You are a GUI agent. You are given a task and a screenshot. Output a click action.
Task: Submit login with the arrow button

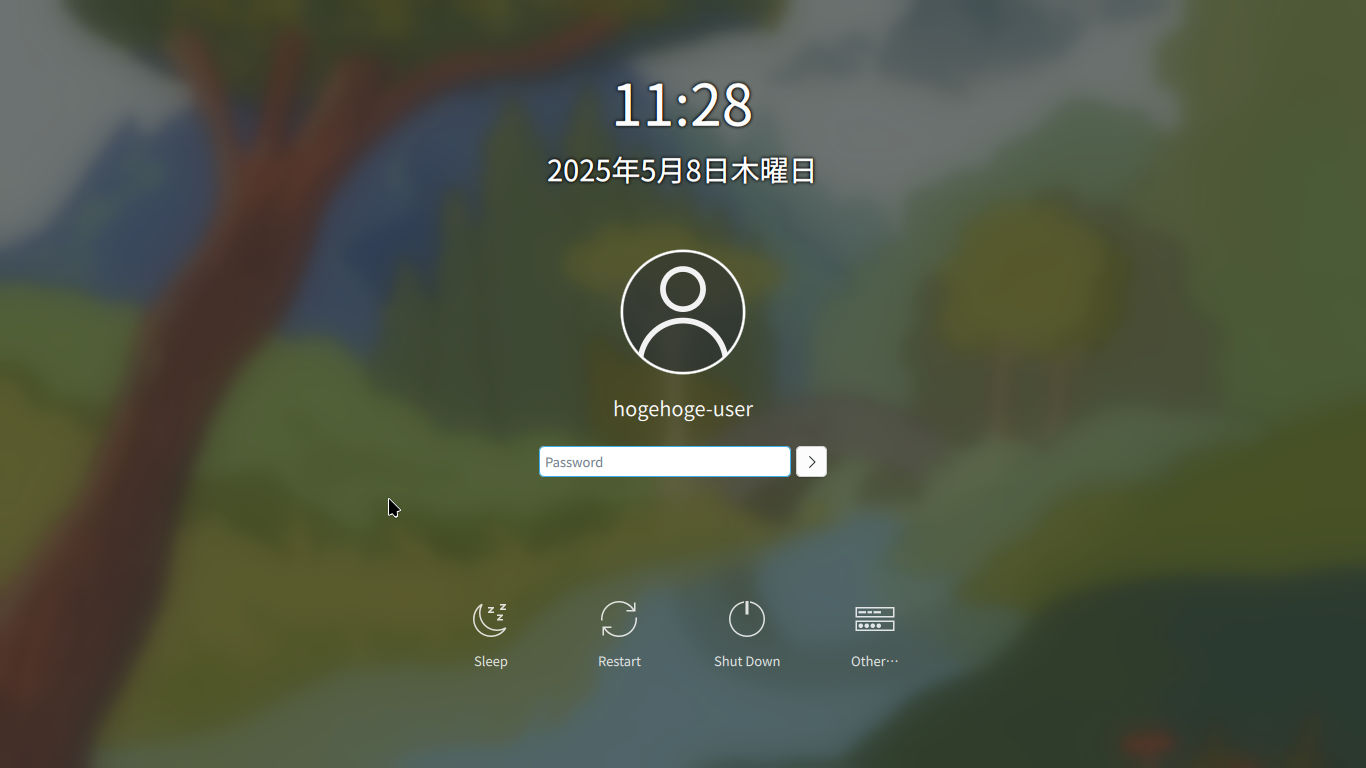[811, 462]
